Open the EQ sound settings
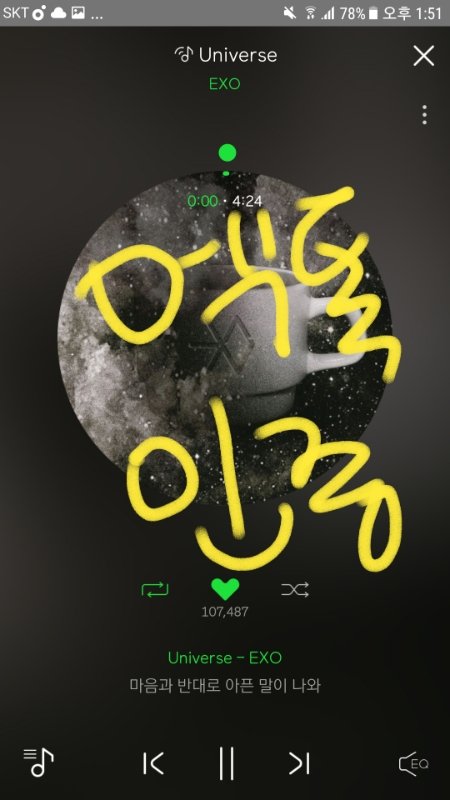Image resolution: width=450 pixels, height=800 pixels. tap(413, 764)
